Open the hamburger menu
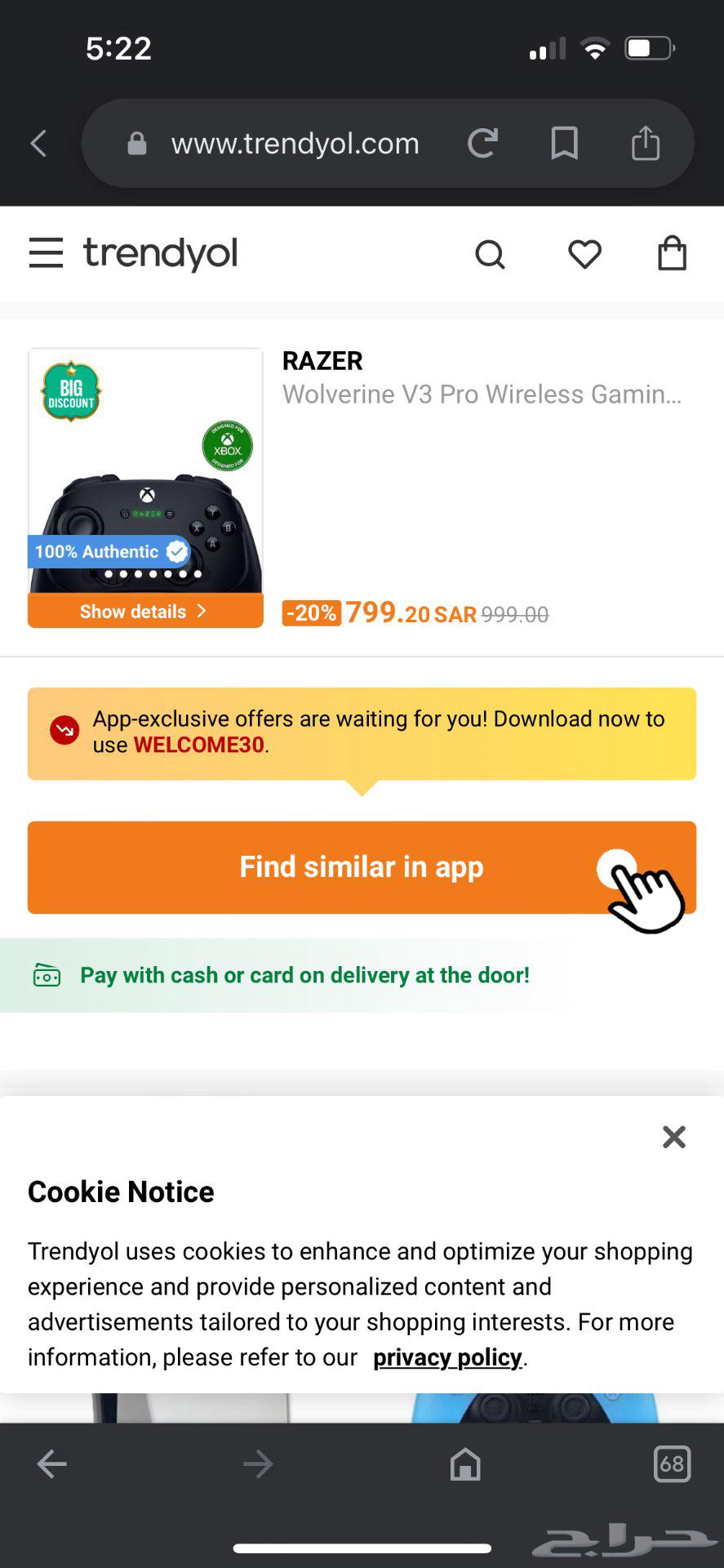The image size is (724, 1568). [46, 253]
